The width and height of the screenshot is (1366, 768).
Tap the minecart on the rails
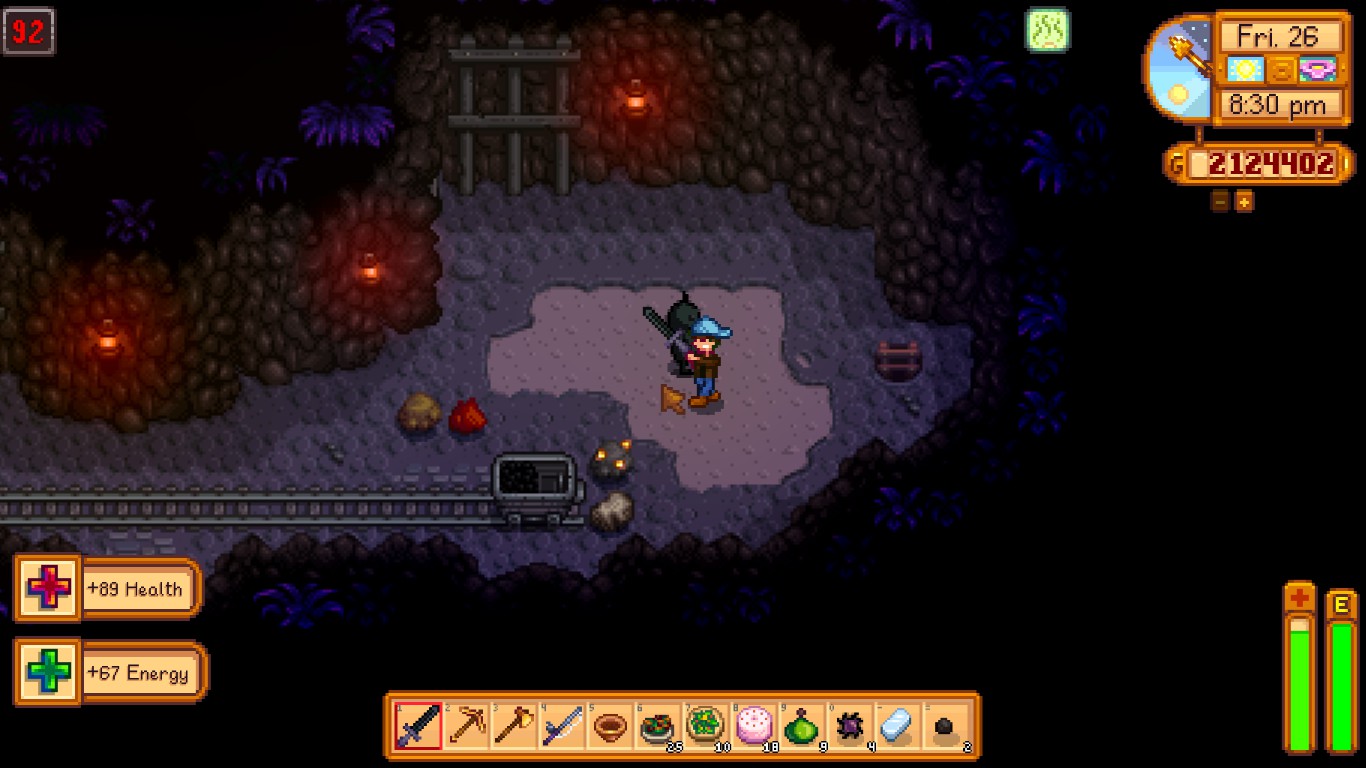click(537, 485)
